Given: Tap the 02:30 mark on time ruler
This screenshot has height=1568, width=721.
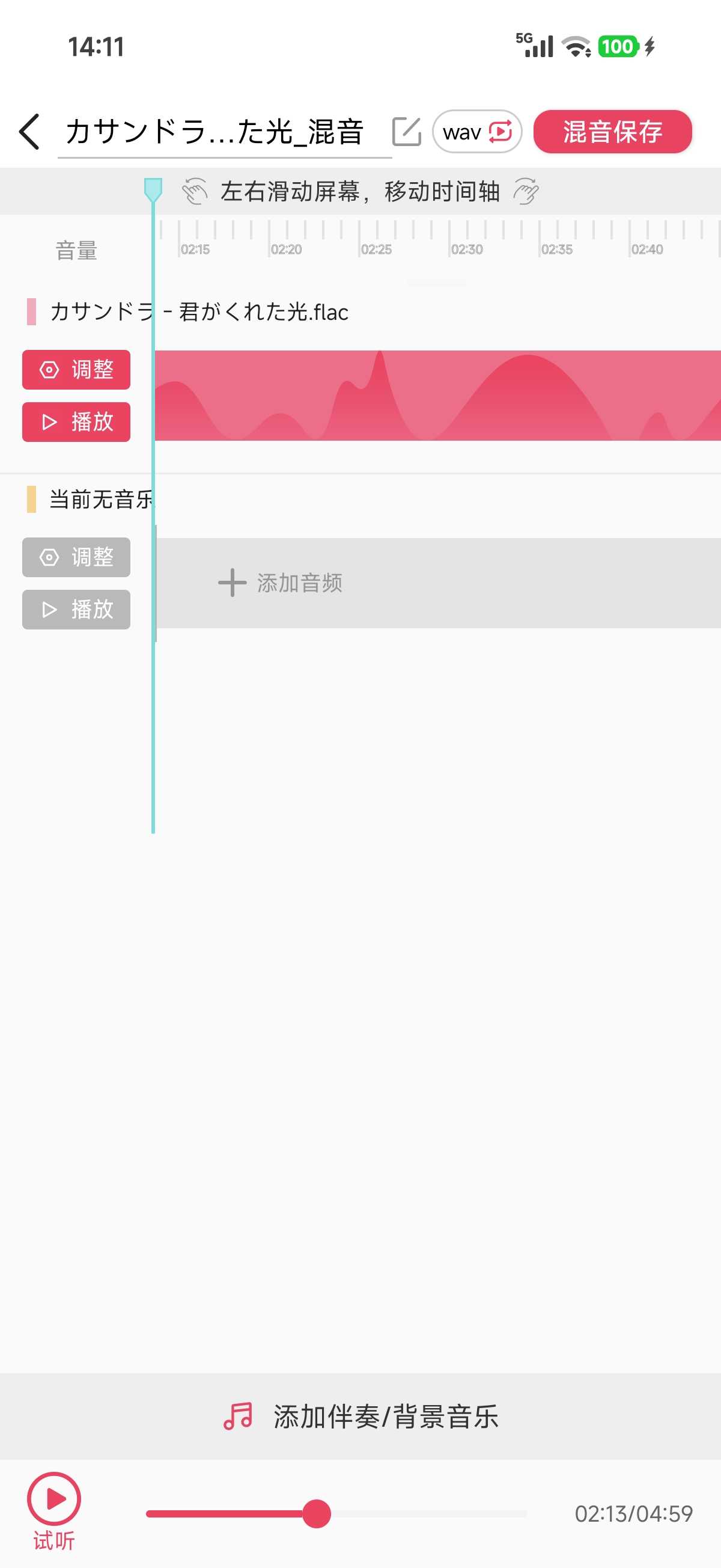Looking at the screenshot, I should pos(466,248).
